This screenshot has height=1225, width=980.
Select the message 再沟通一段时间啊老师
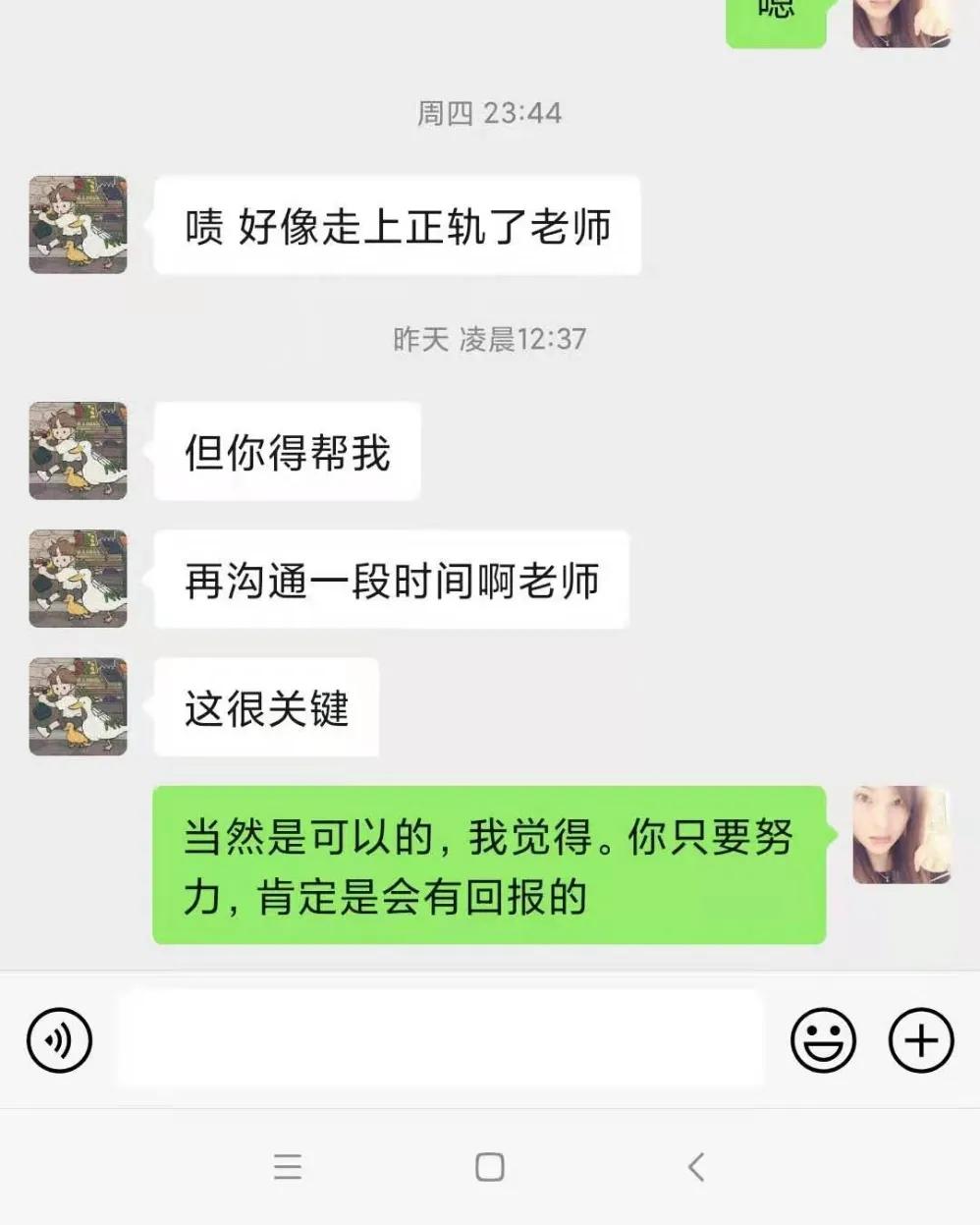(389, 580)
